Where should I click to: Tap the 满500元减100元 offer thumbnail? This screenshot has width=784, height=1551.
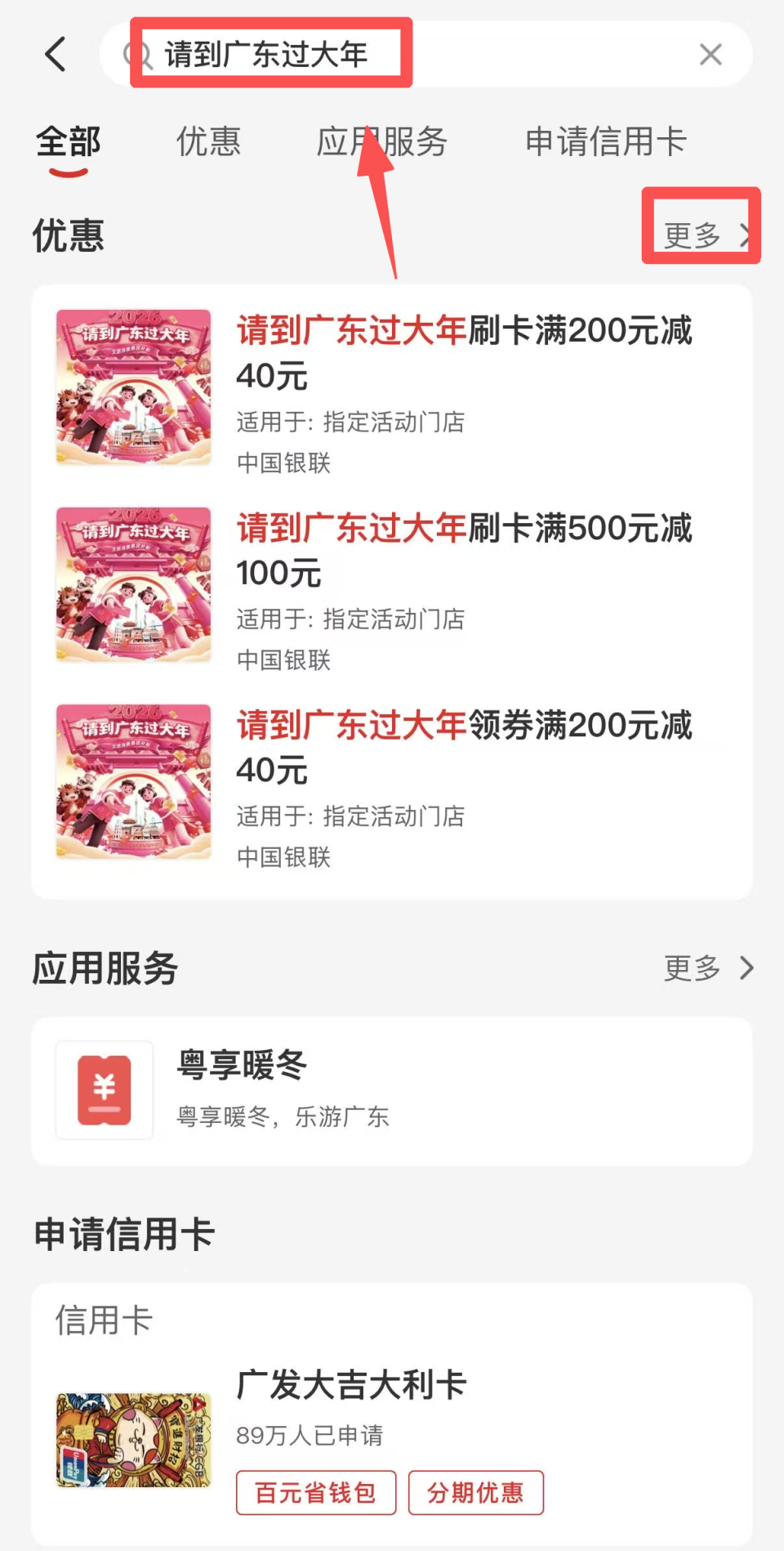point(133,585)
